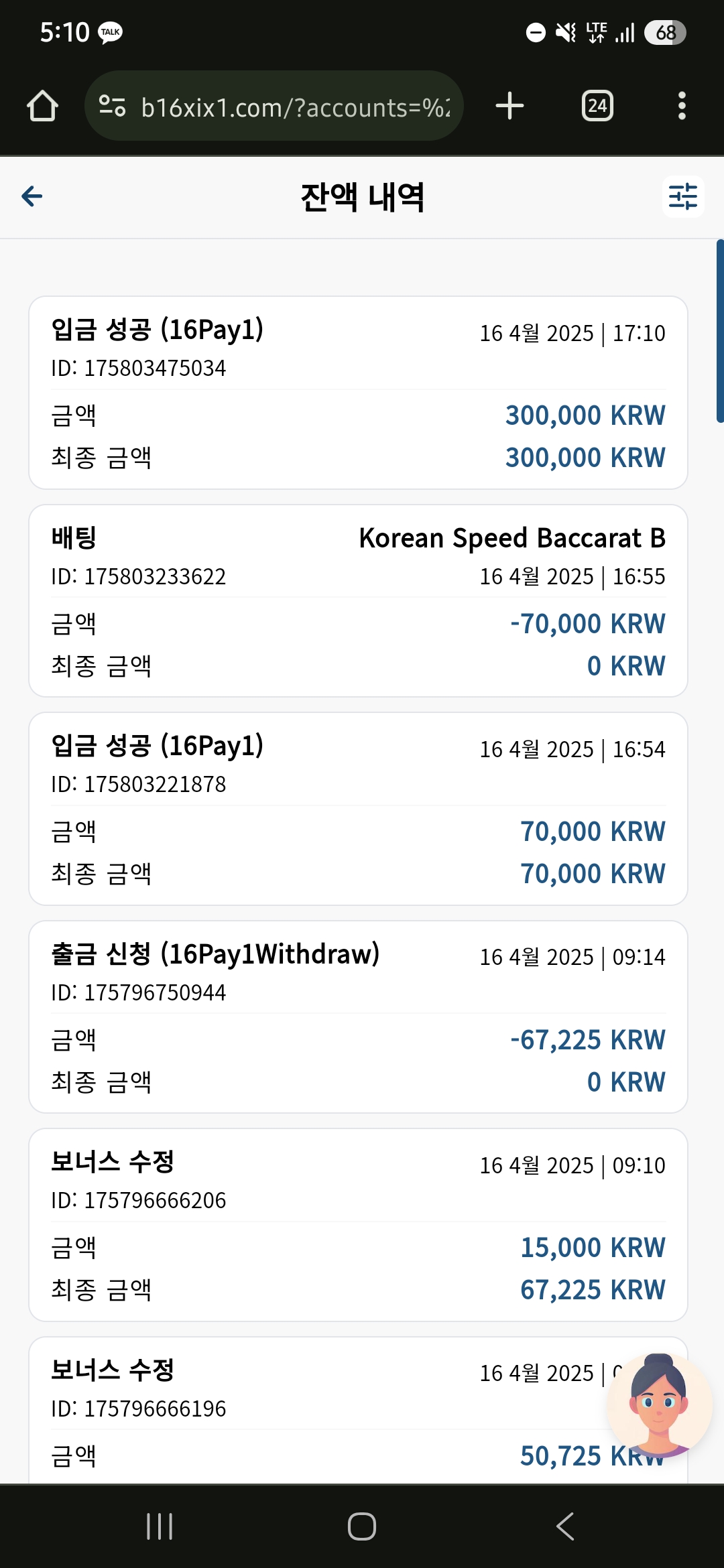Open the recent apps overview
Viewport: 724px width, 1568px height.
(160, 1526)
